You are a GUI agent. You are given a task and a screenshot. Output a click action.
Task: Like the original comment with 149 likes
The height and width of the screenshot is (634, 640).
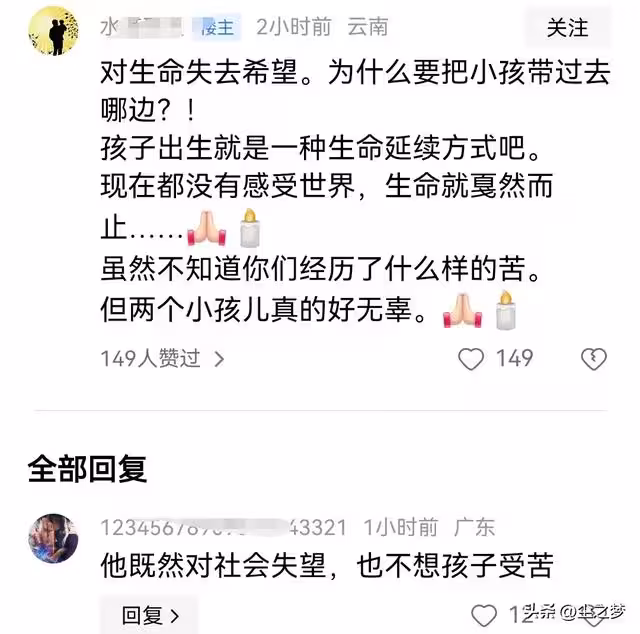(471, 358)
